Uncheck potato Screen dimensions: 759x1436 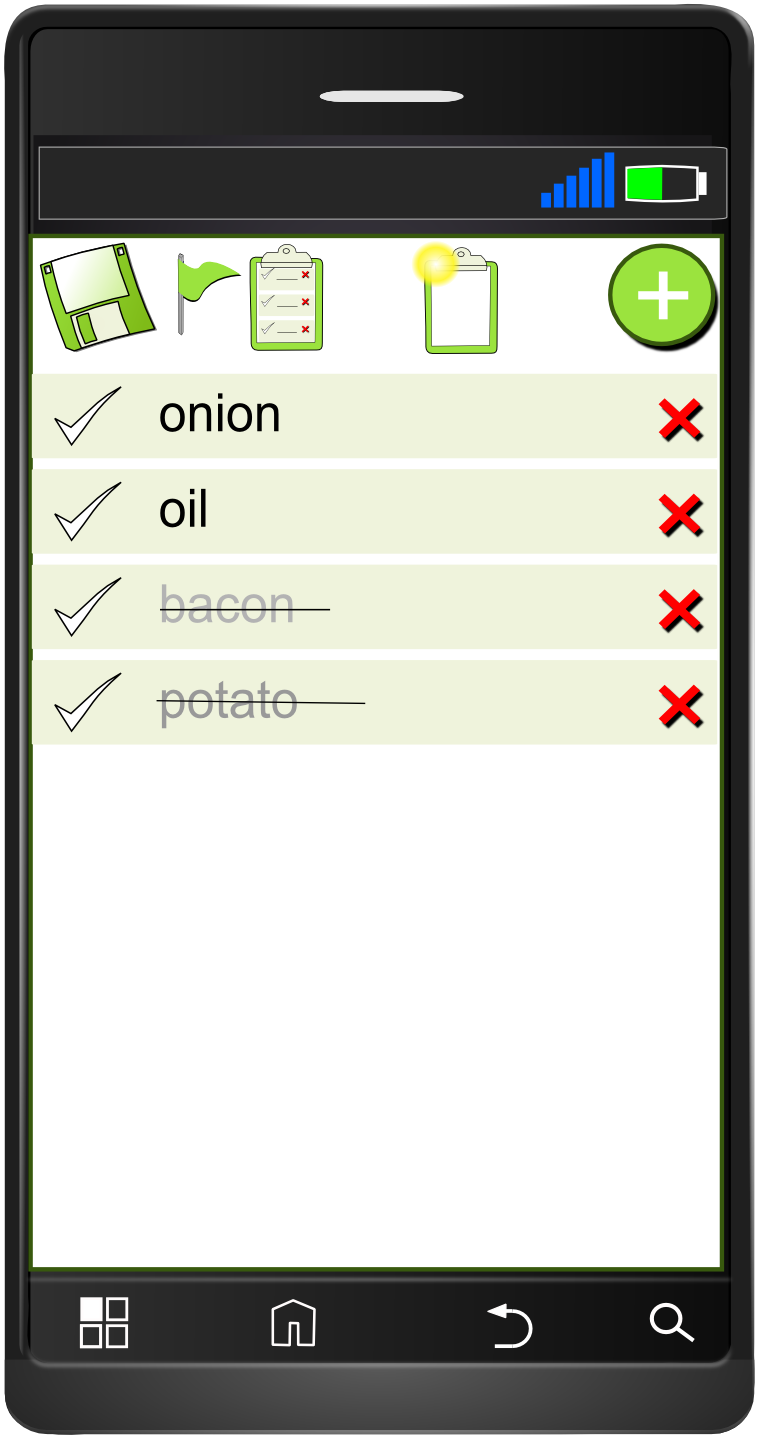[87, 702]
